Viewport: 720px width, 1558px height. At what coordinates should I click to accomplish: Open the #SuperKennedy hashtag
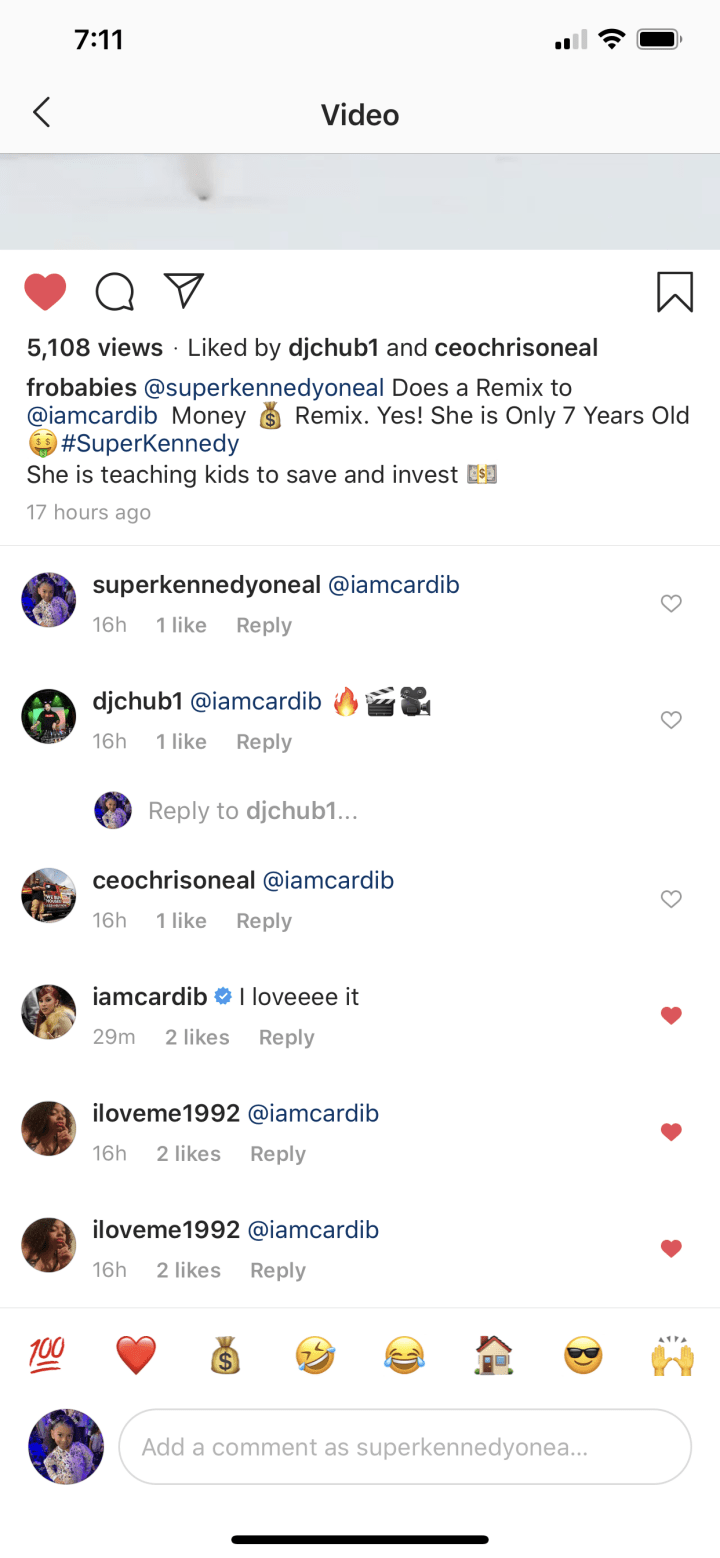151,443
